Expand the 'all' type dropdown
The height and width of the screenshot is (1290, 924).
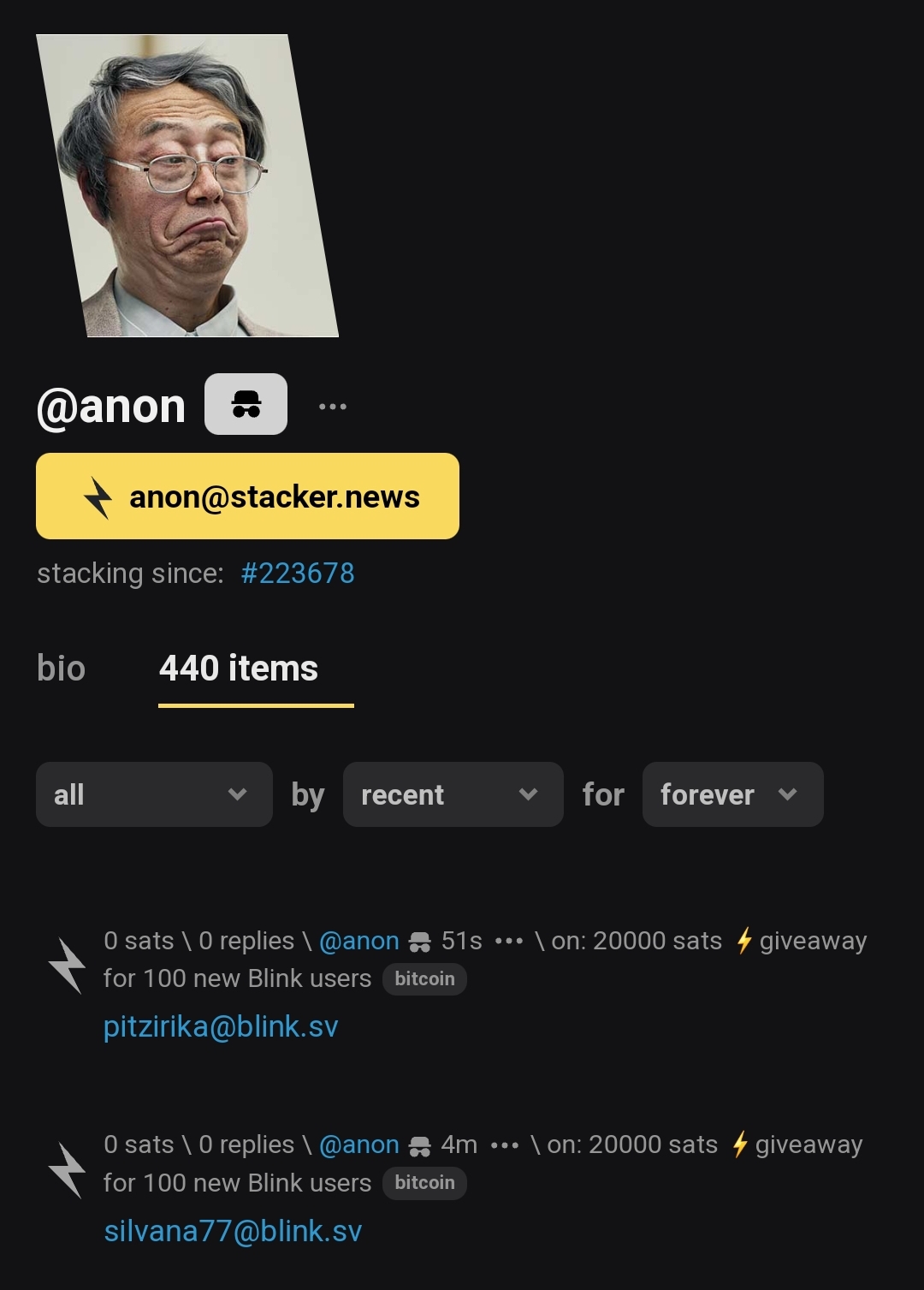click(154, 794)
